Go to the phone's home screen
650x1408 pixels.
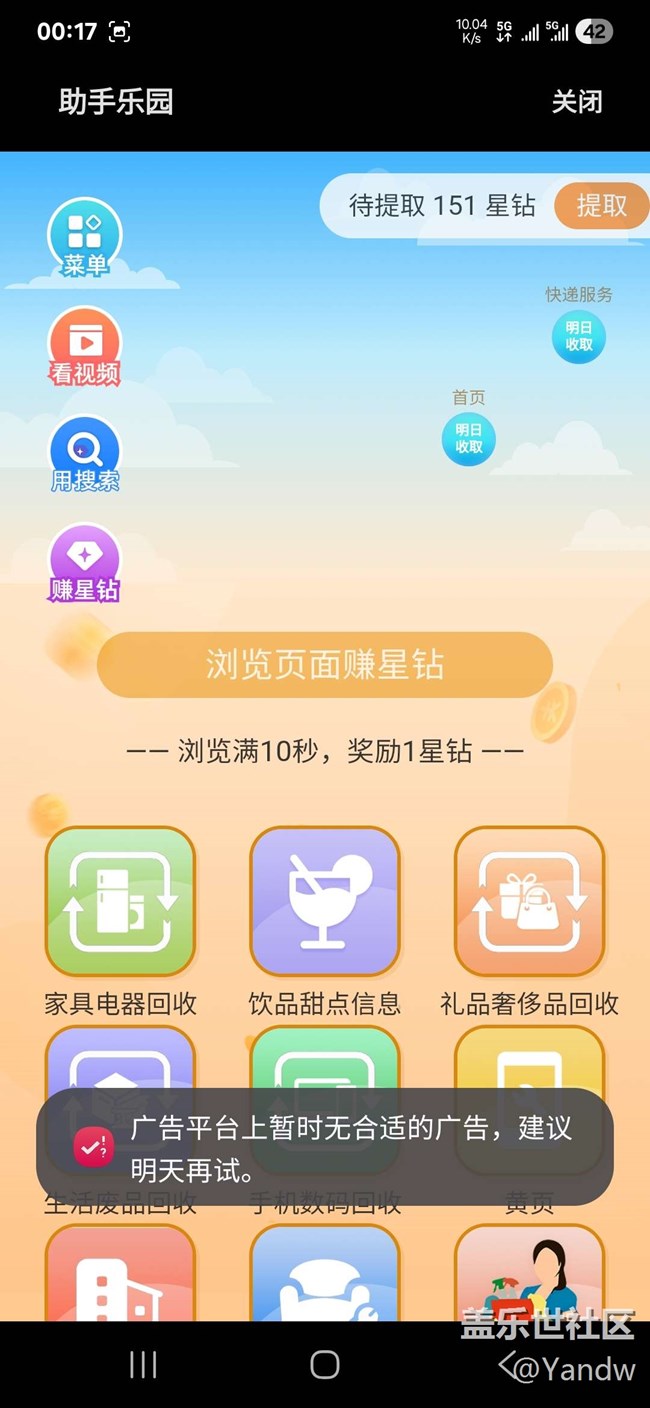325,1365
